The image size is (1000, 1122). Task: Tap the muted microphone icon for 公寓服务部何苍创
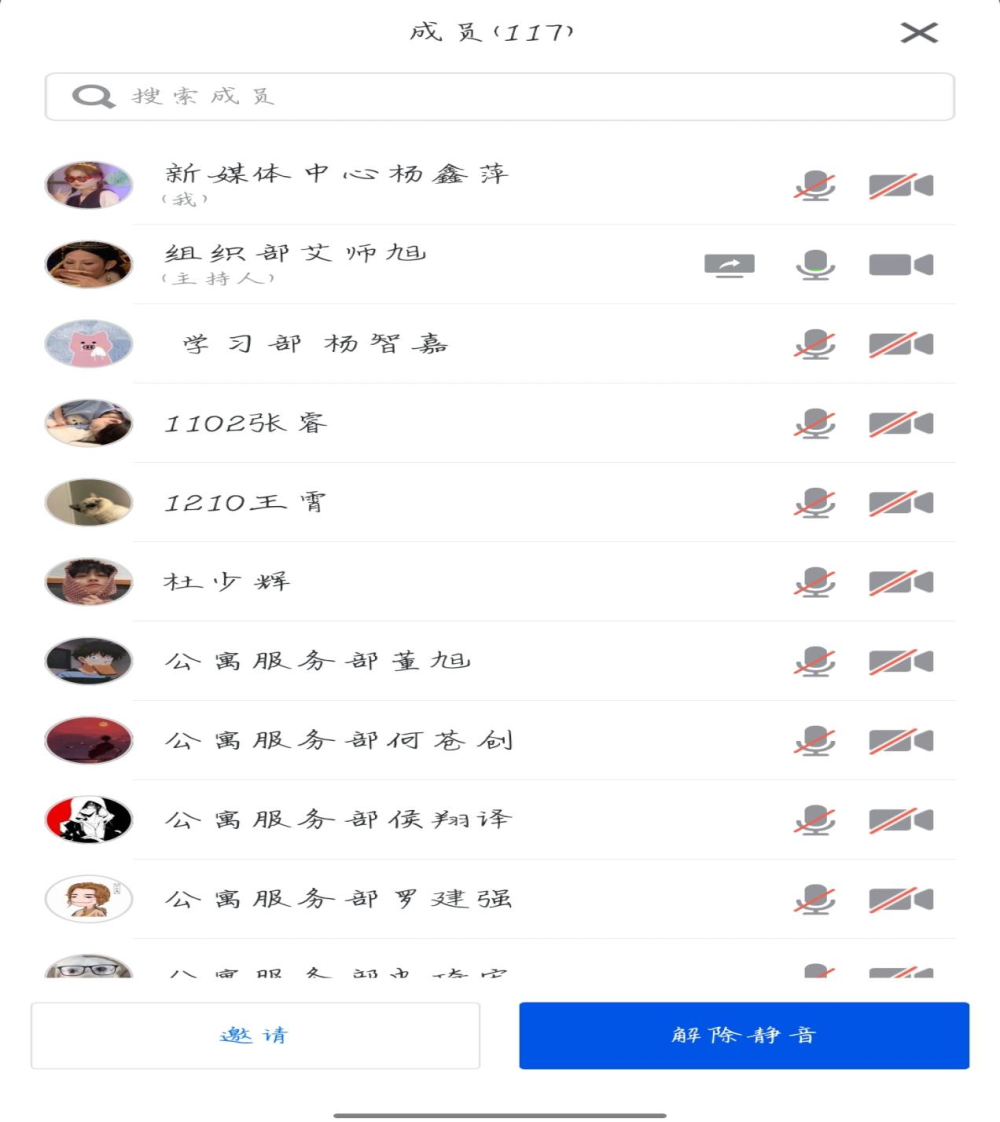click(815, 741)
